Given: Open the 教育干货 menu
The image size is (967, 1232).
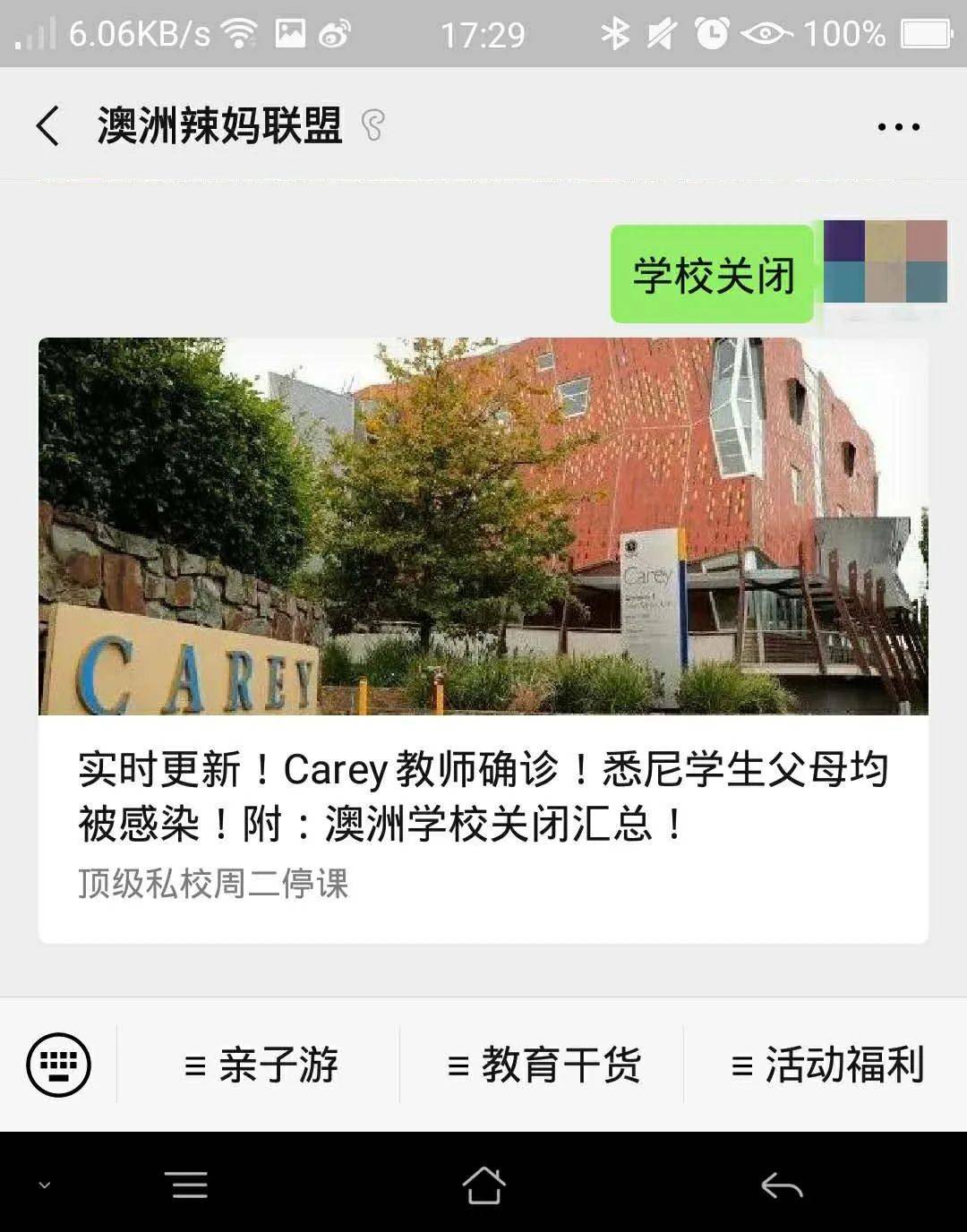Looking at the screenshot, I should pyautogui.click(x=543, y=1065).
